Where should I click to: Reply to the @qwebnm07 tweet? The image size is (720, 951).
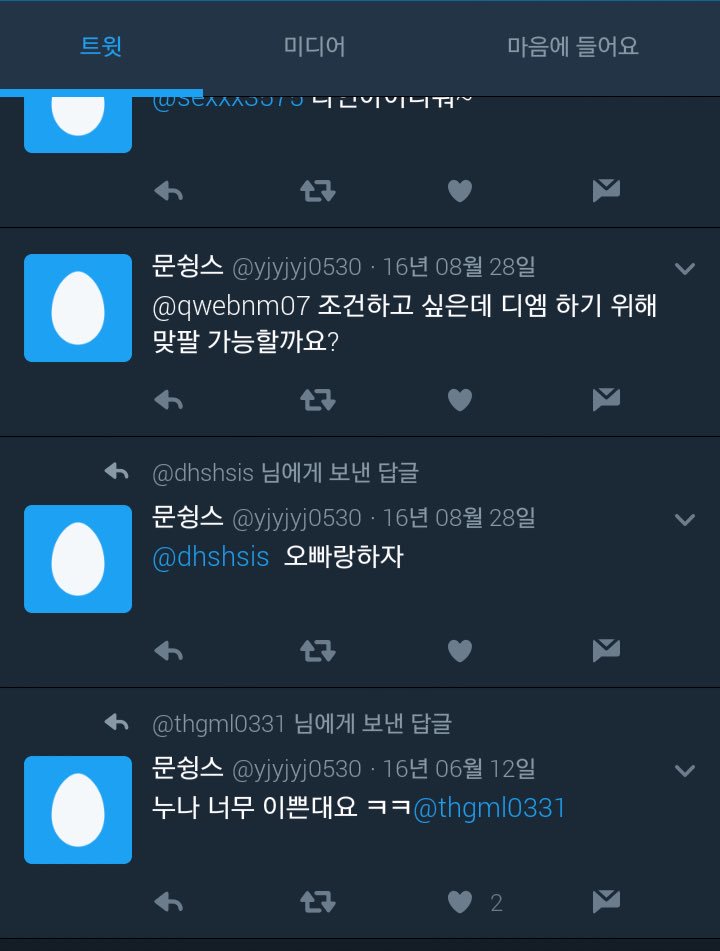pos(168,400)
